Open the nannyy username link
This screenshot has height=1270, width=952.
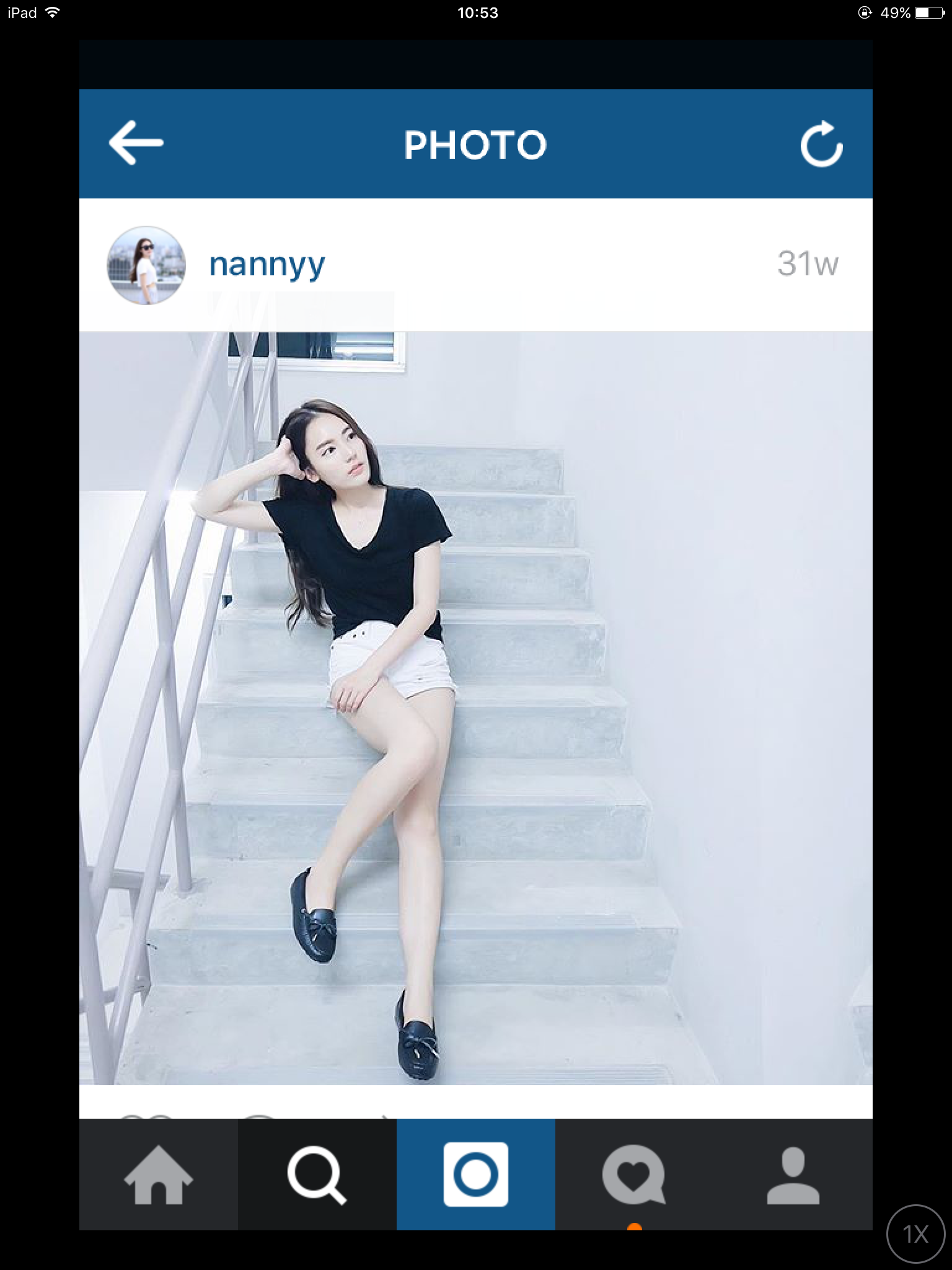pyautogui.click(x=267, y=265)
